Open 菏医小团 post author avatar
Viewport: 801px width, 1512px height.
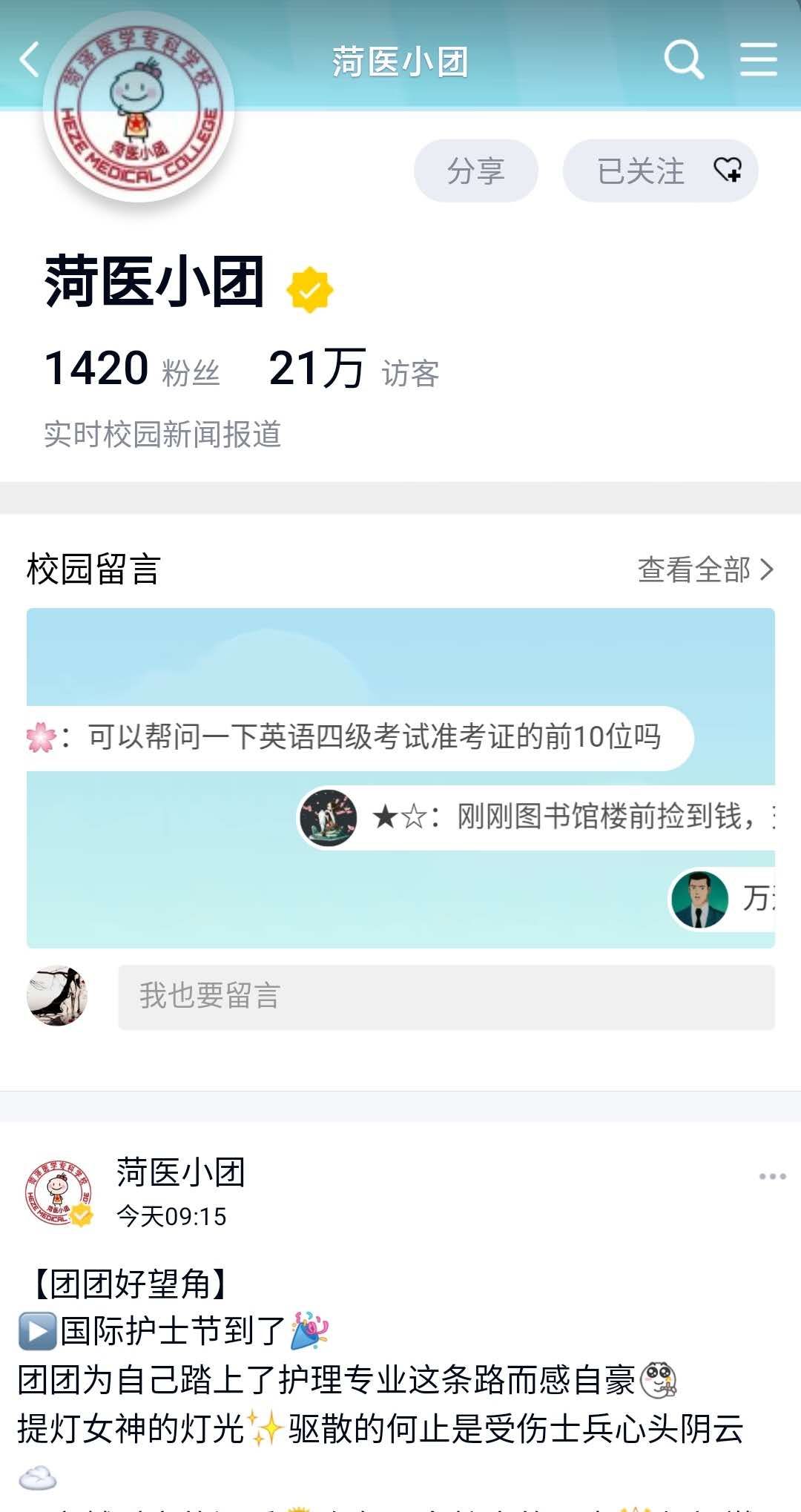pos(58,1192)
